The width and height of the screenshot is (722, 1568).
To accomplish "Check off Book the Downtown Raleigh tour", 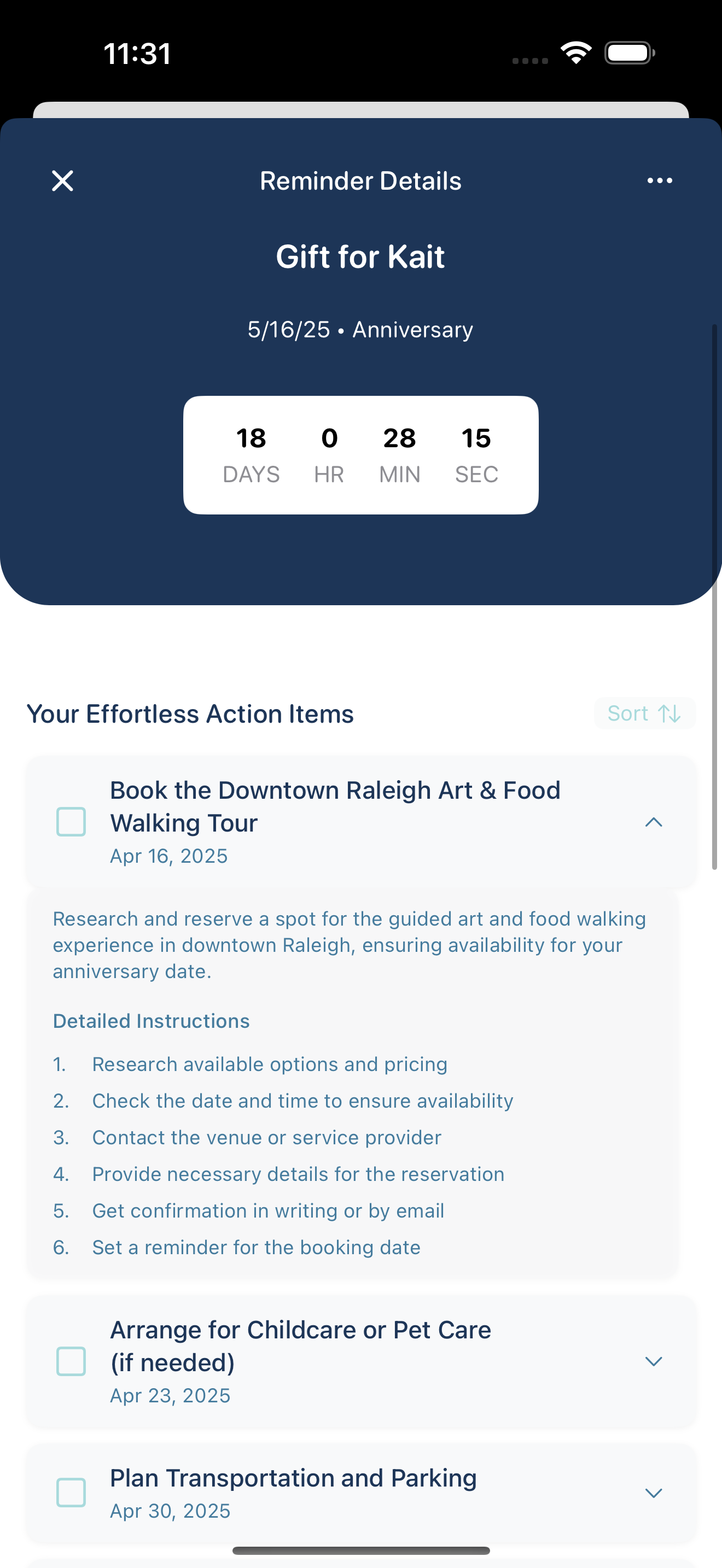I will (x=71, y=822).
